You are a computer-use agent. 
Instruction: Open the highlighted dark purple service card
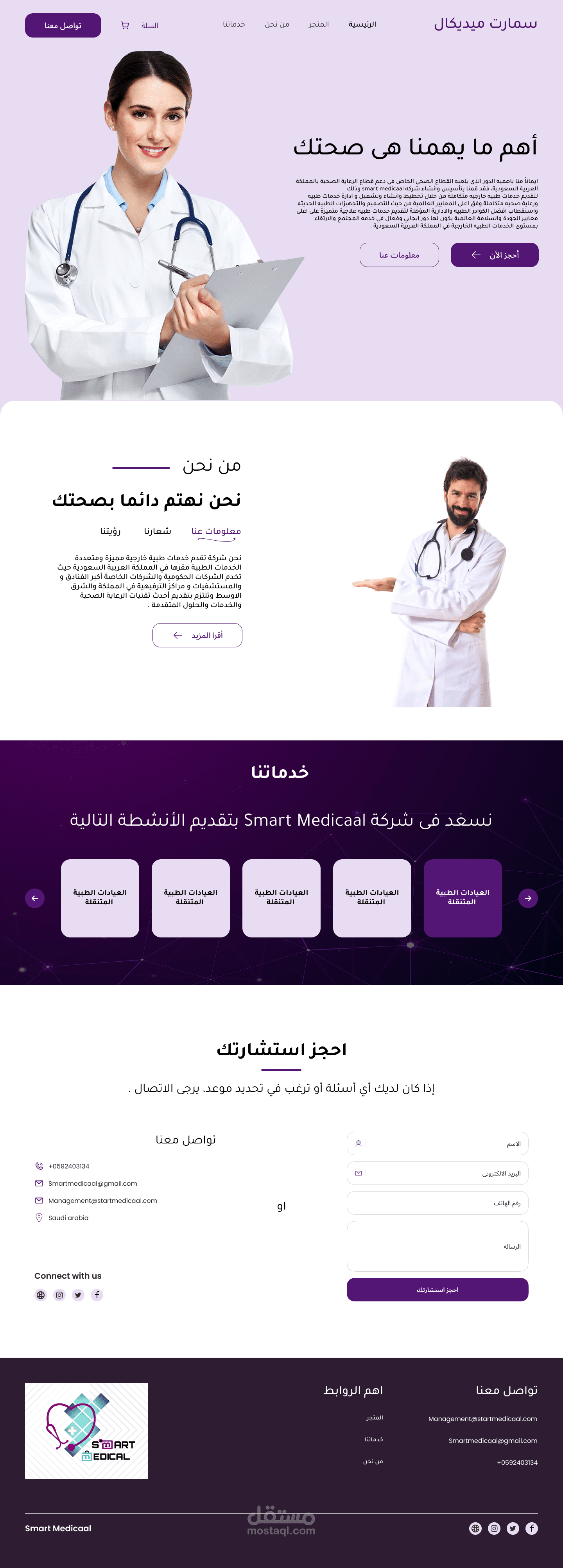[463, 898]
